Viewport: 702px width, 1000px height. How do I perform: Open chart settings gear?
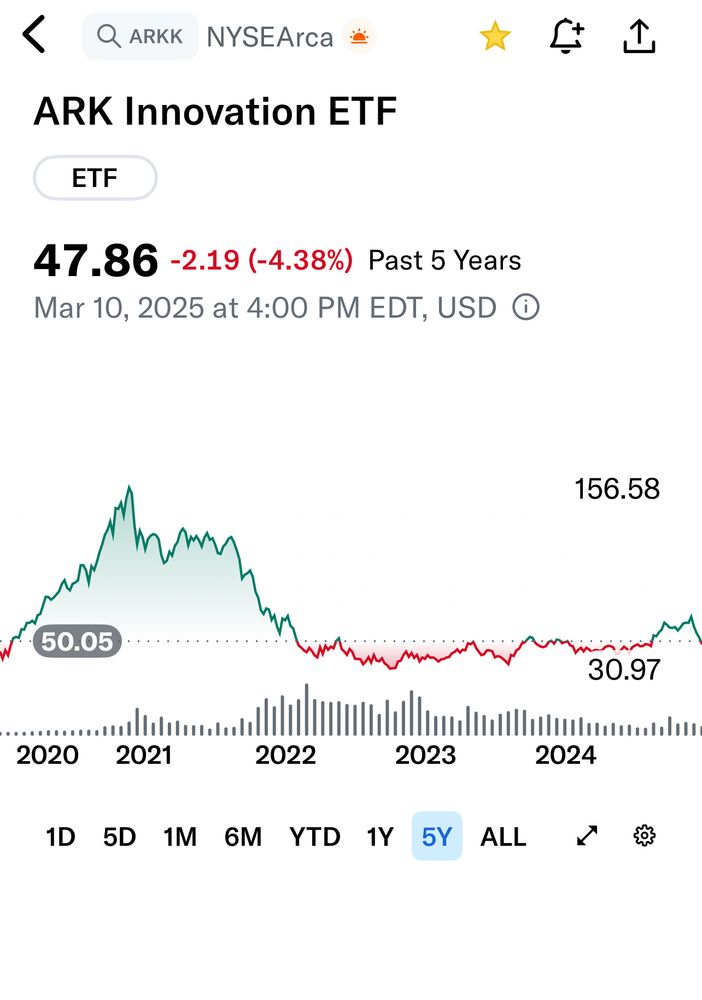pyautogui.click(x=645, y=836)
